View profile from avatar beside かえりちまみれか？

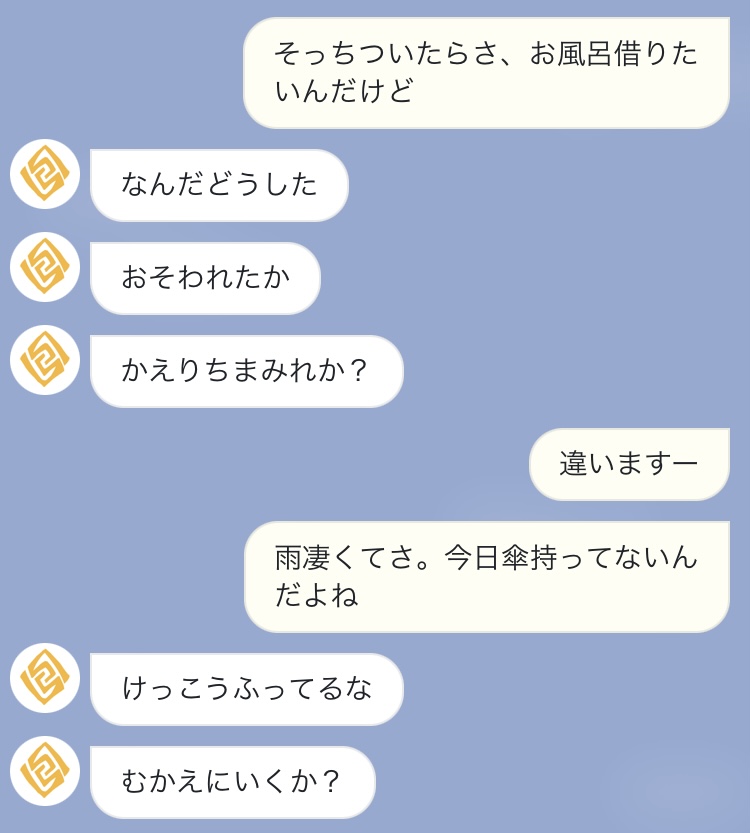point(45,360)
